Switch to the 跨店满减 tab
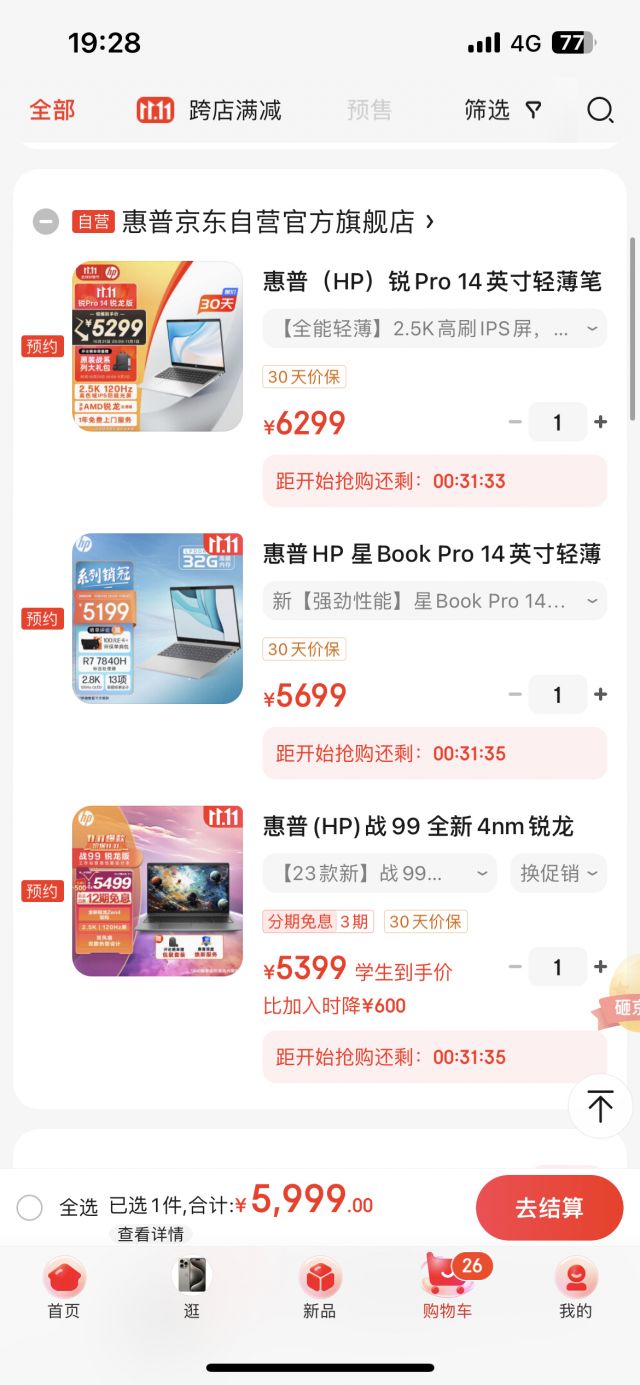This screenshot has height=1385, width=640. click(x=209, y=110)
